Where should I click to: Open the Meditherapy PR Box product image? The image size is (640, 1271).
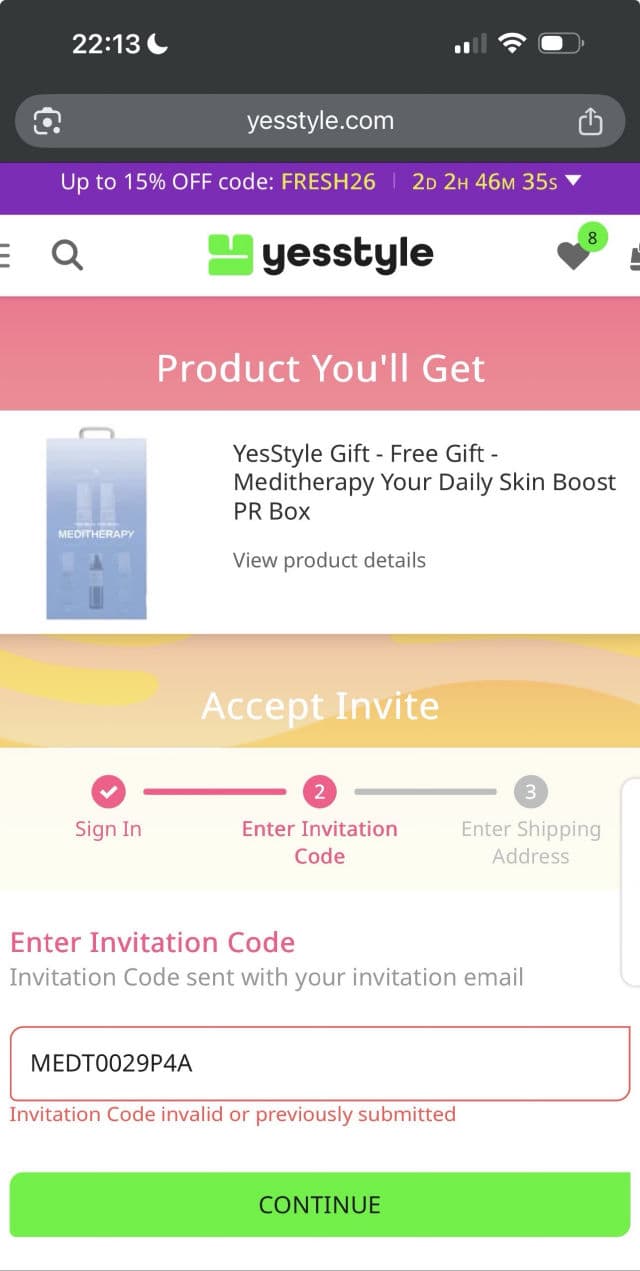(96, 524)
